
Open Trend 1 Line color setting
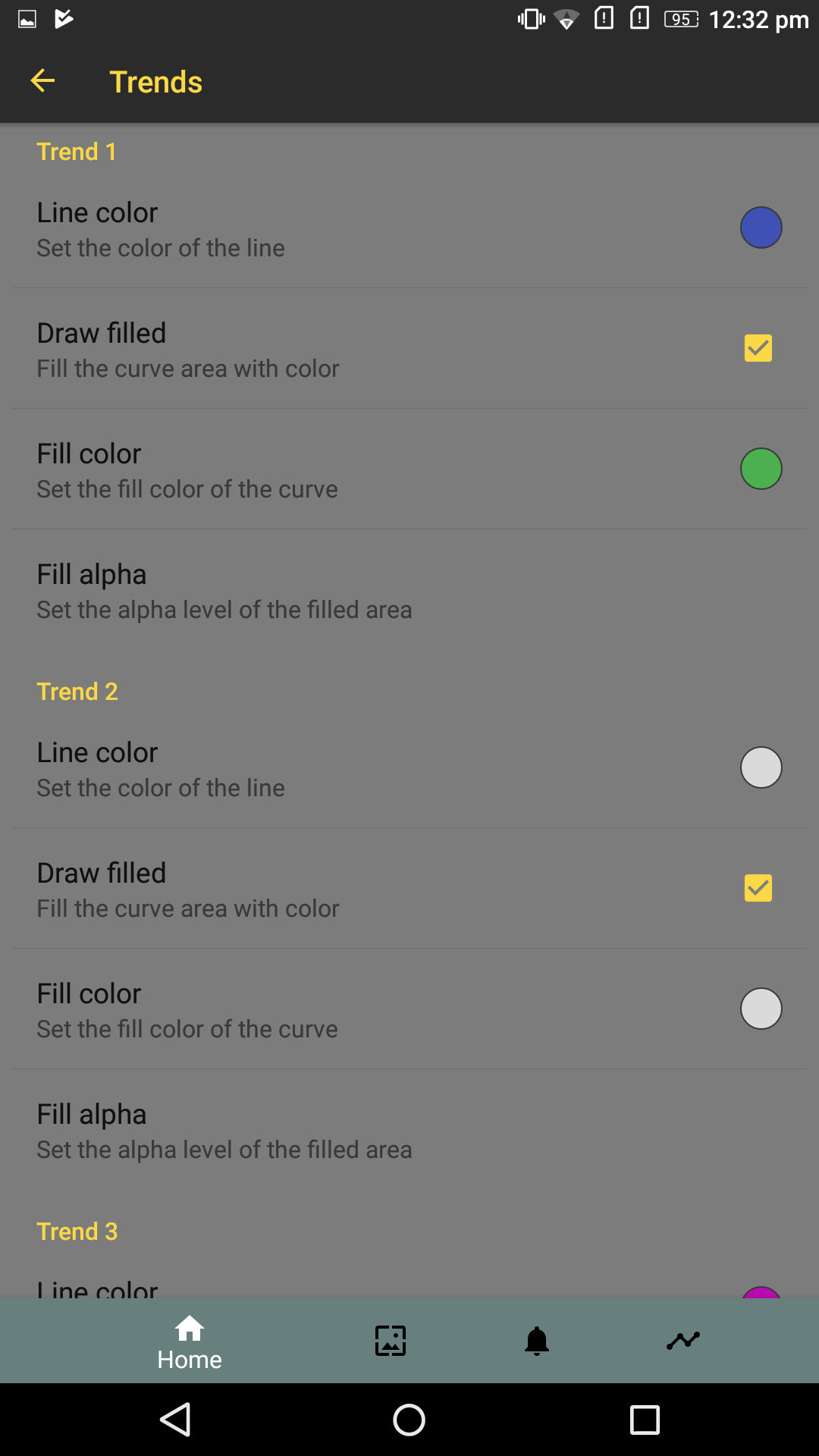409,228
